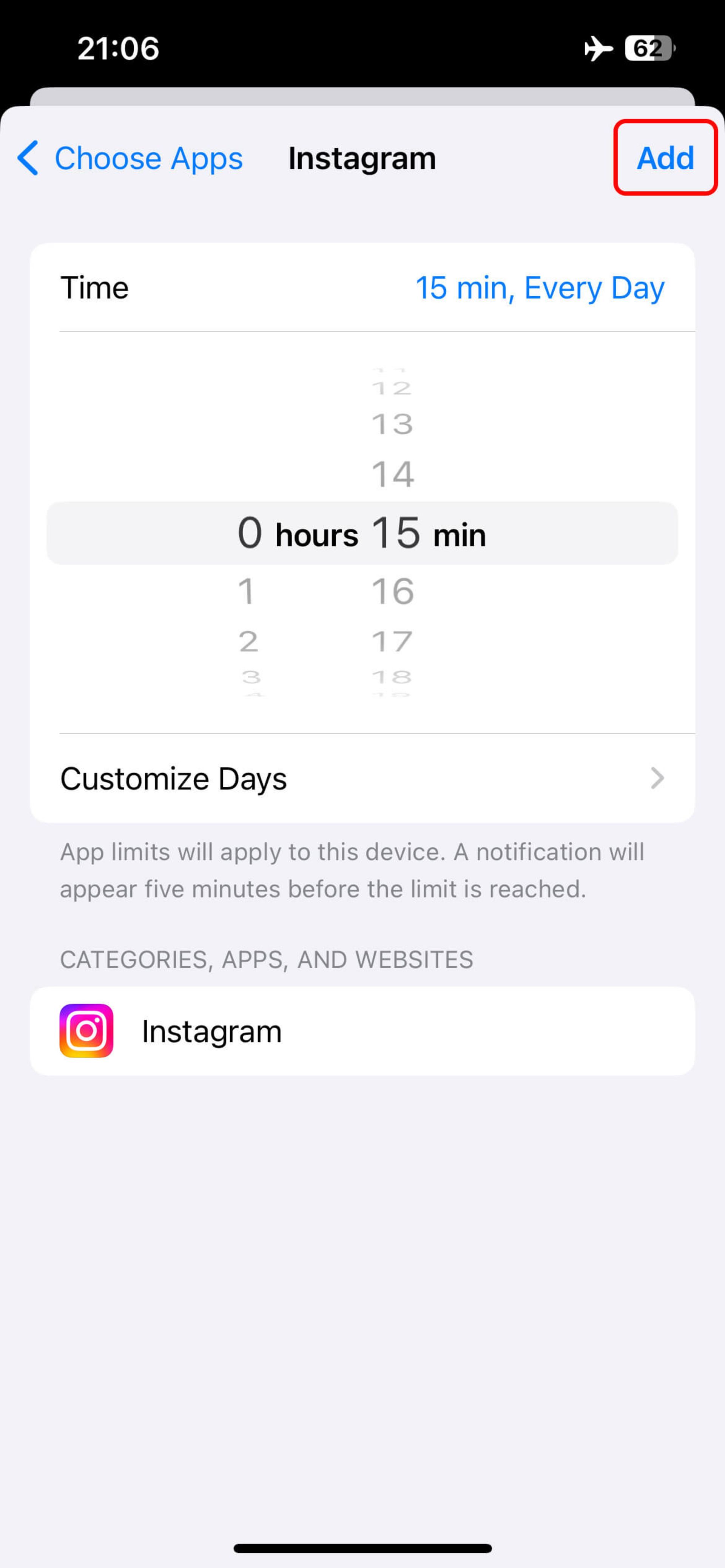Select 17 in the minutes wheel

coord(392,642)
